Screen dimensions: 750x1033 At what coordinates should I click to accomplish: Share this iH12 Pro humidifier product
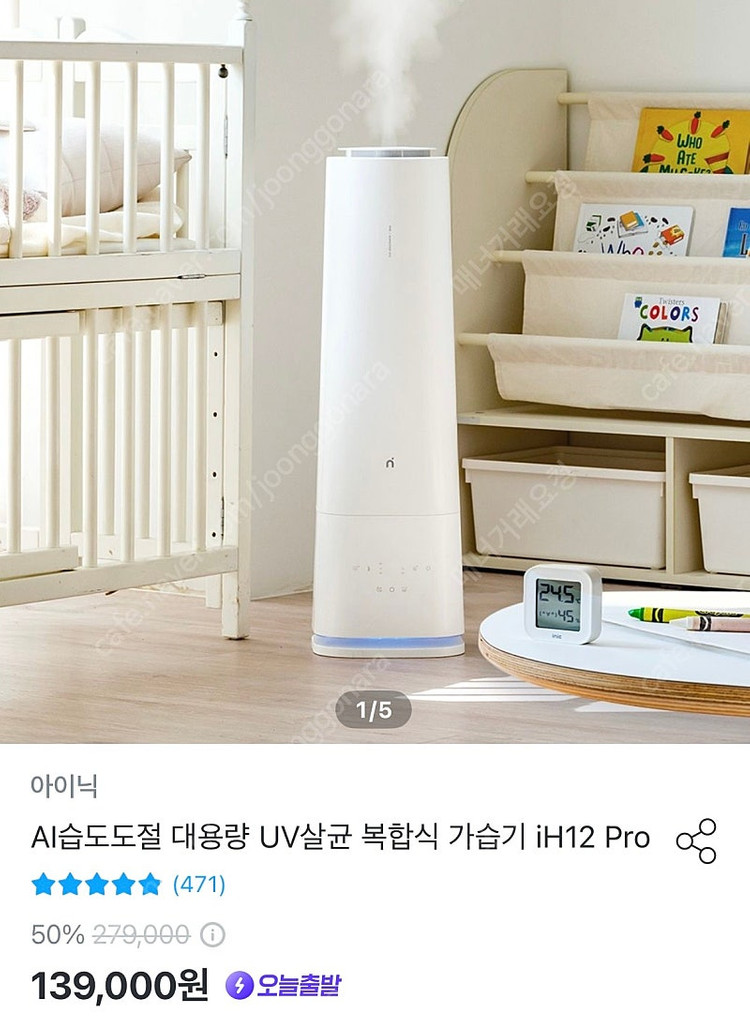[696, 840]
